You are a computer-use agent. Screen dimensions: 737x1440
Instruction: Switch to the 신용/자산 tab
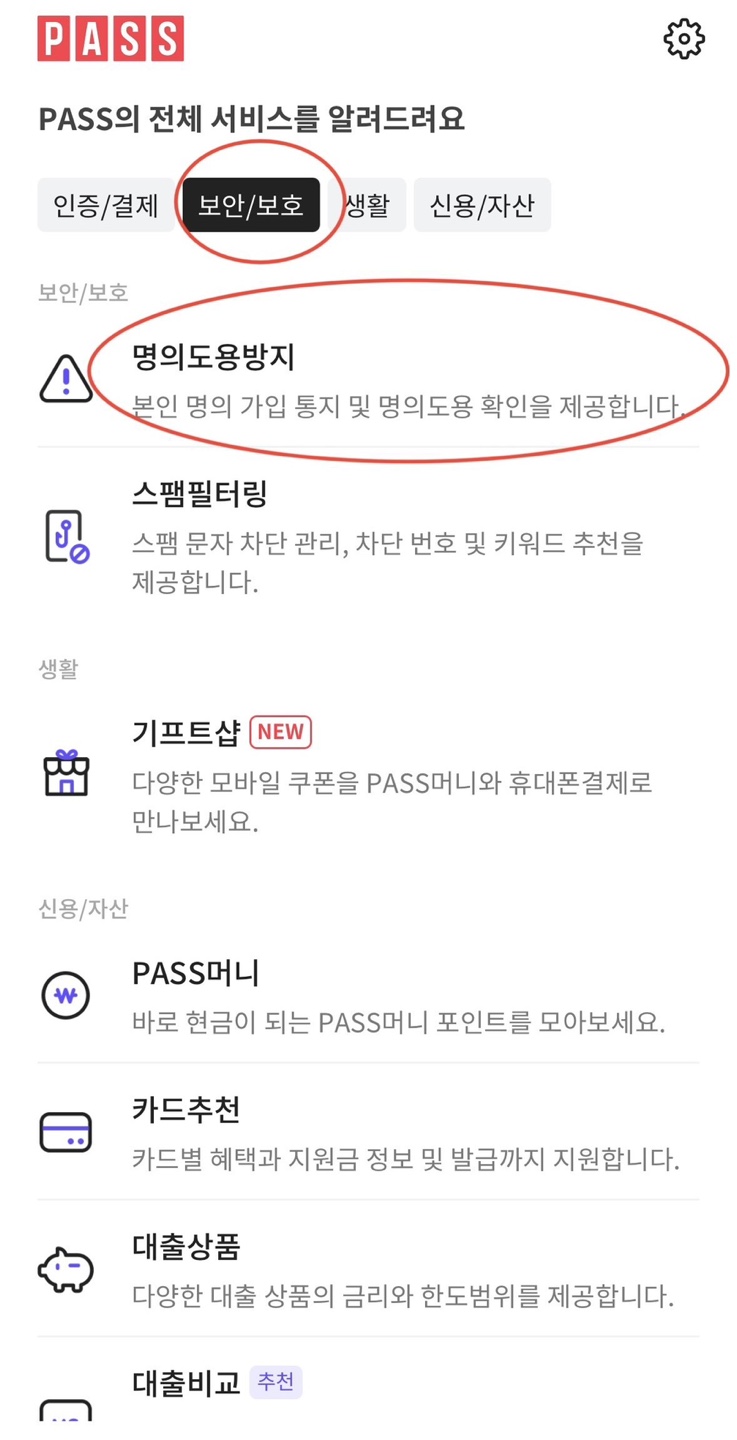coord(482,205)
